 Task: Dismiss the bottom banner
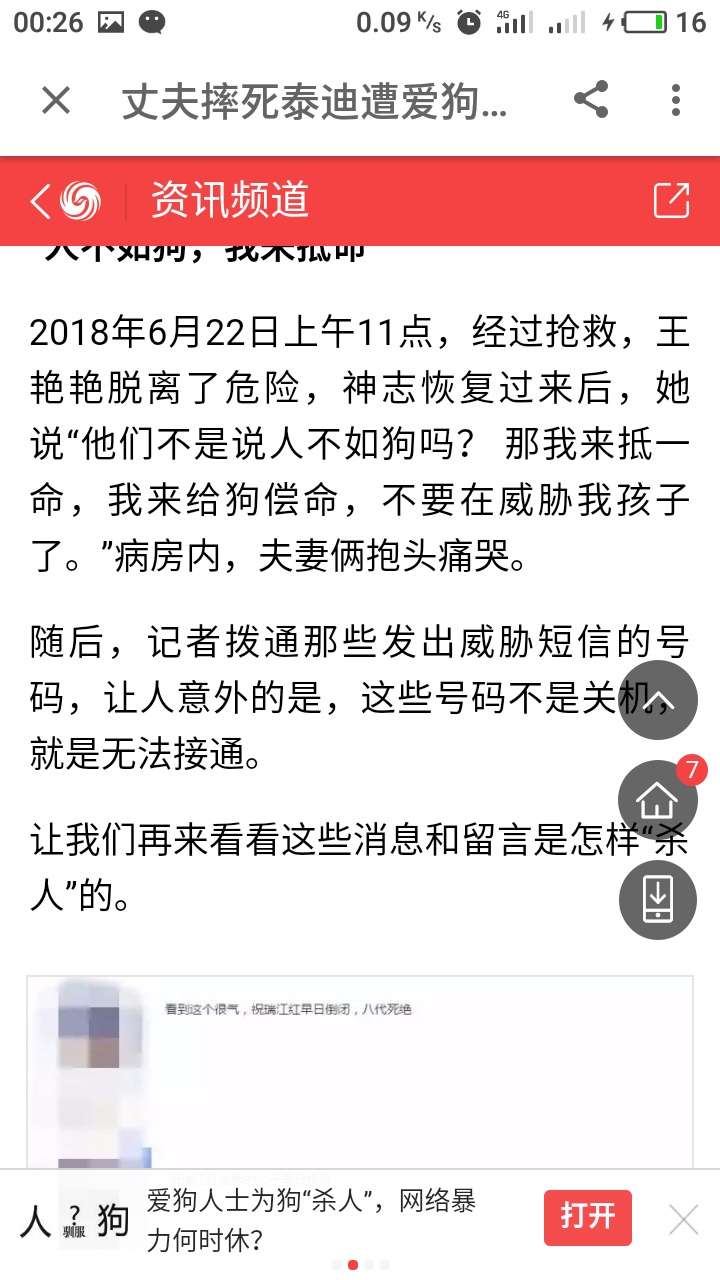(x=684, y=1219)
